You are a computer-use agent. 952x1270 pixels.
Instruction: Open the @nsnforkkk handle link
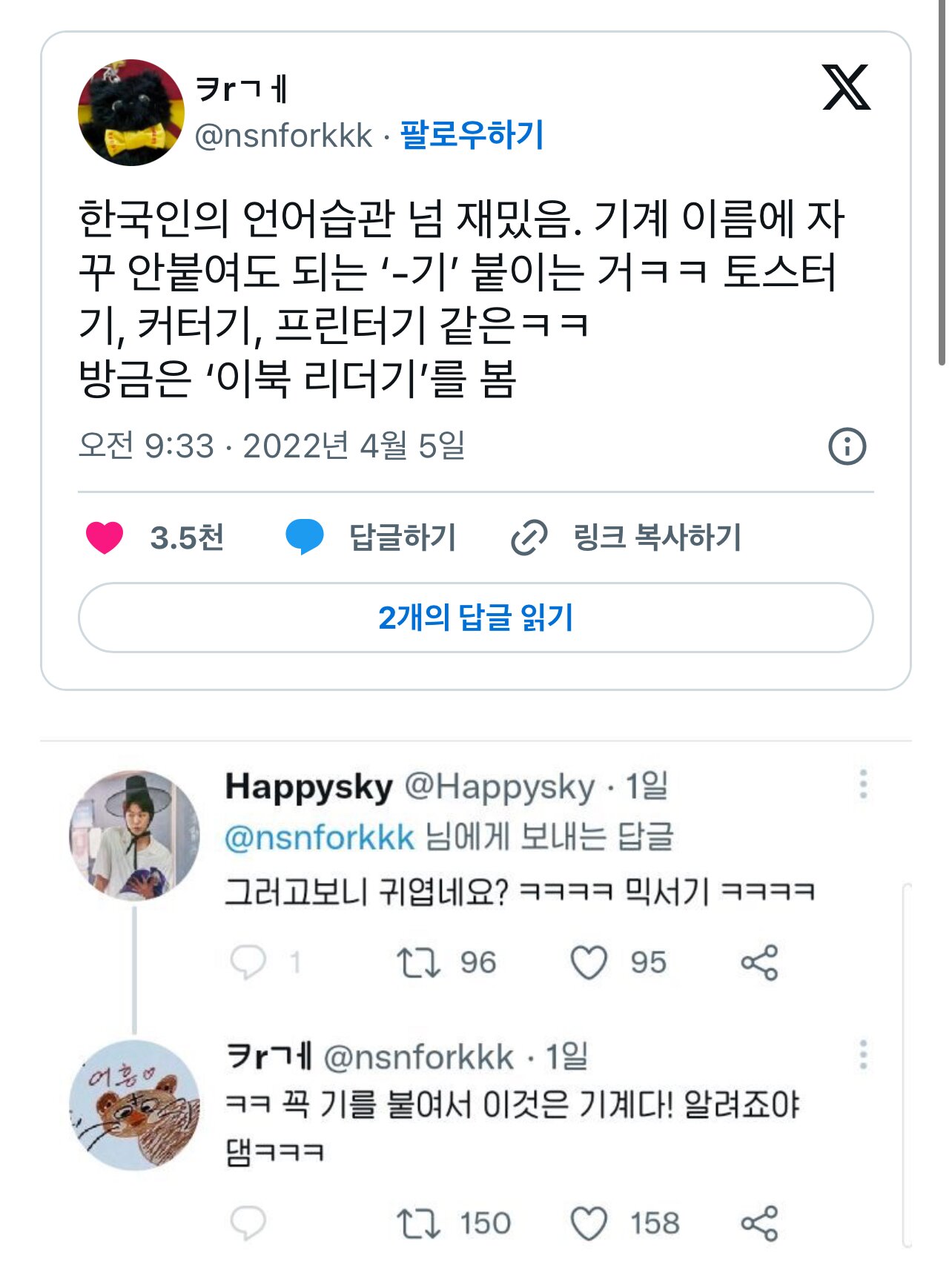coord(283,136)
